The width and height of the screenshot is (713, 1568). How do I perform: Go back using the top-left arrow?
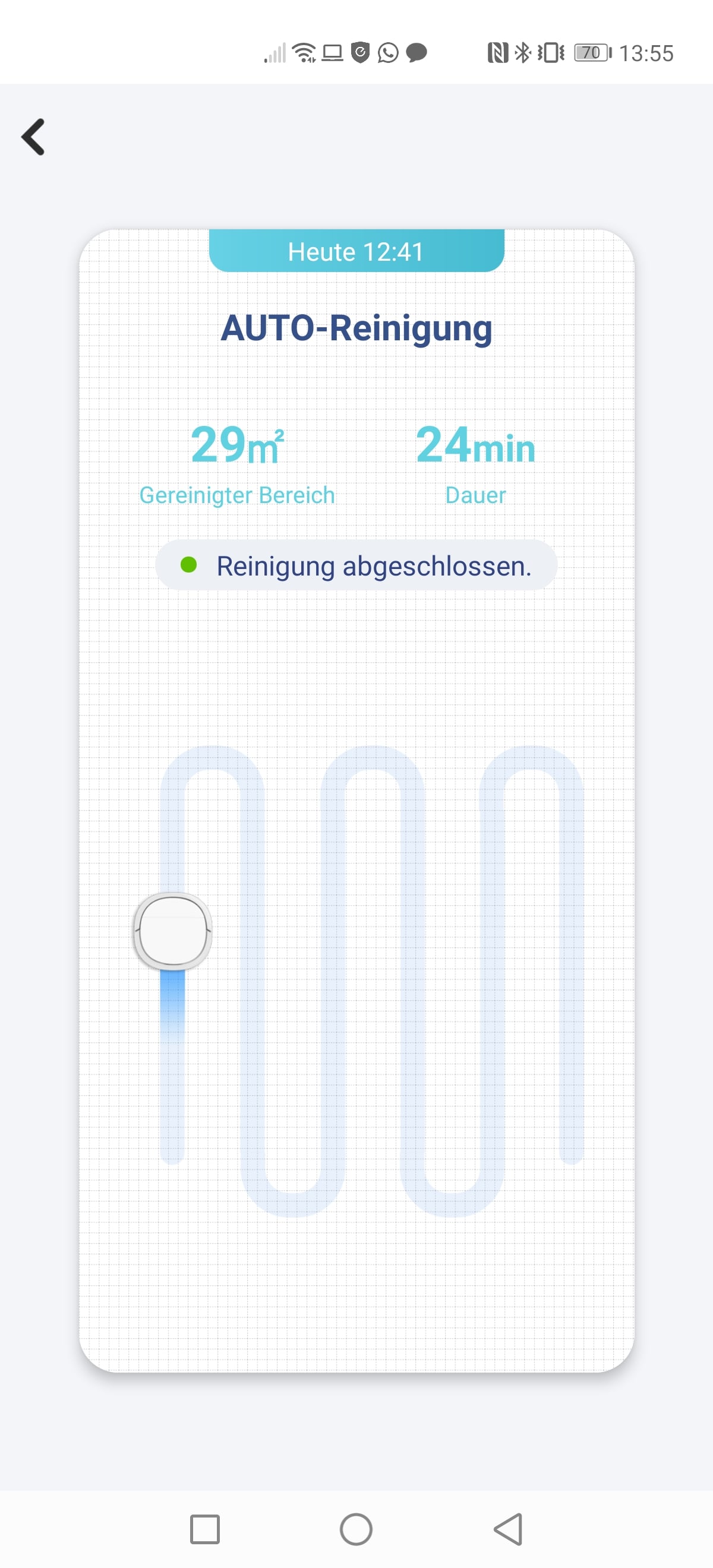pyautogui.click(x=33, y=137)
